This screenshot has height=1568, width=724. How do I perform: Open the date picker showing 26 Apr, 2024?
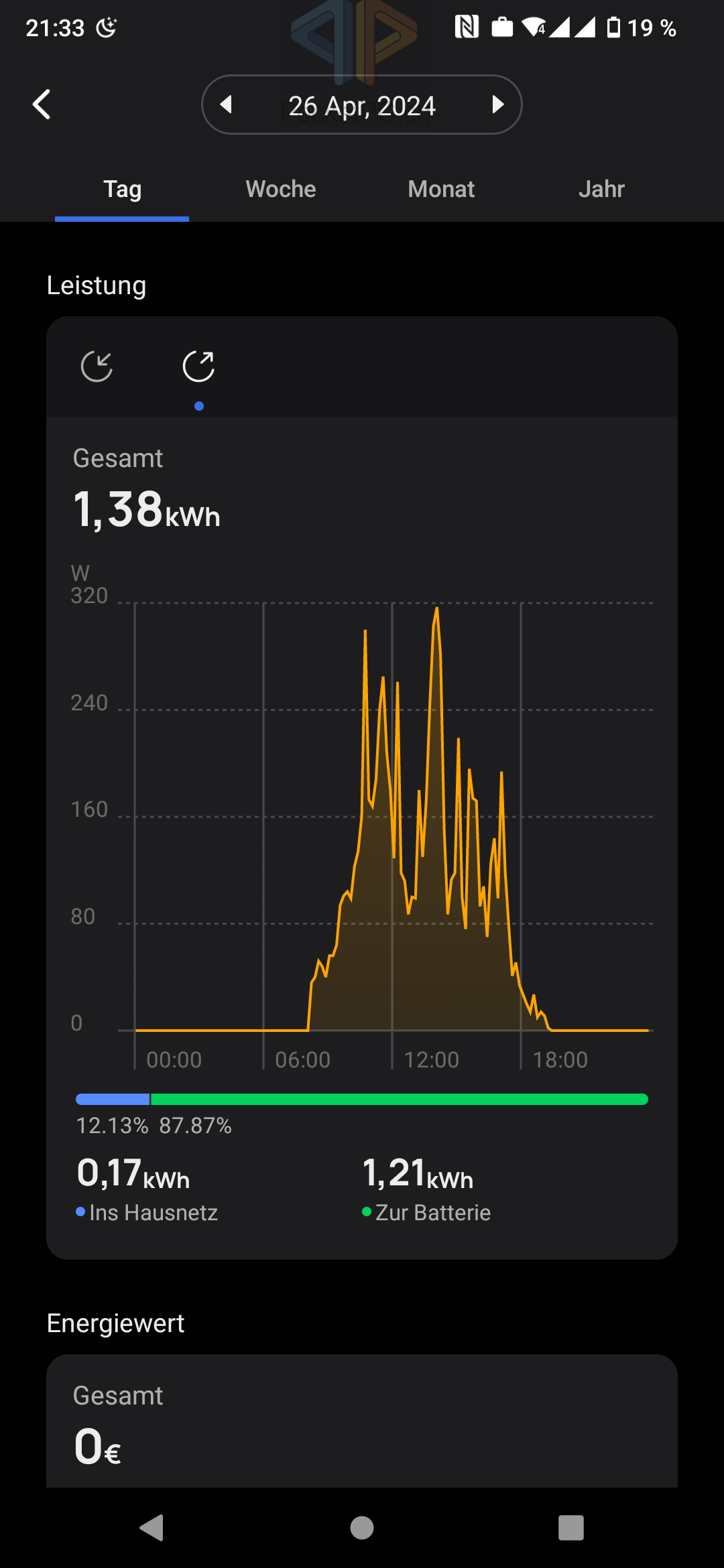click(x=362, y=106)
